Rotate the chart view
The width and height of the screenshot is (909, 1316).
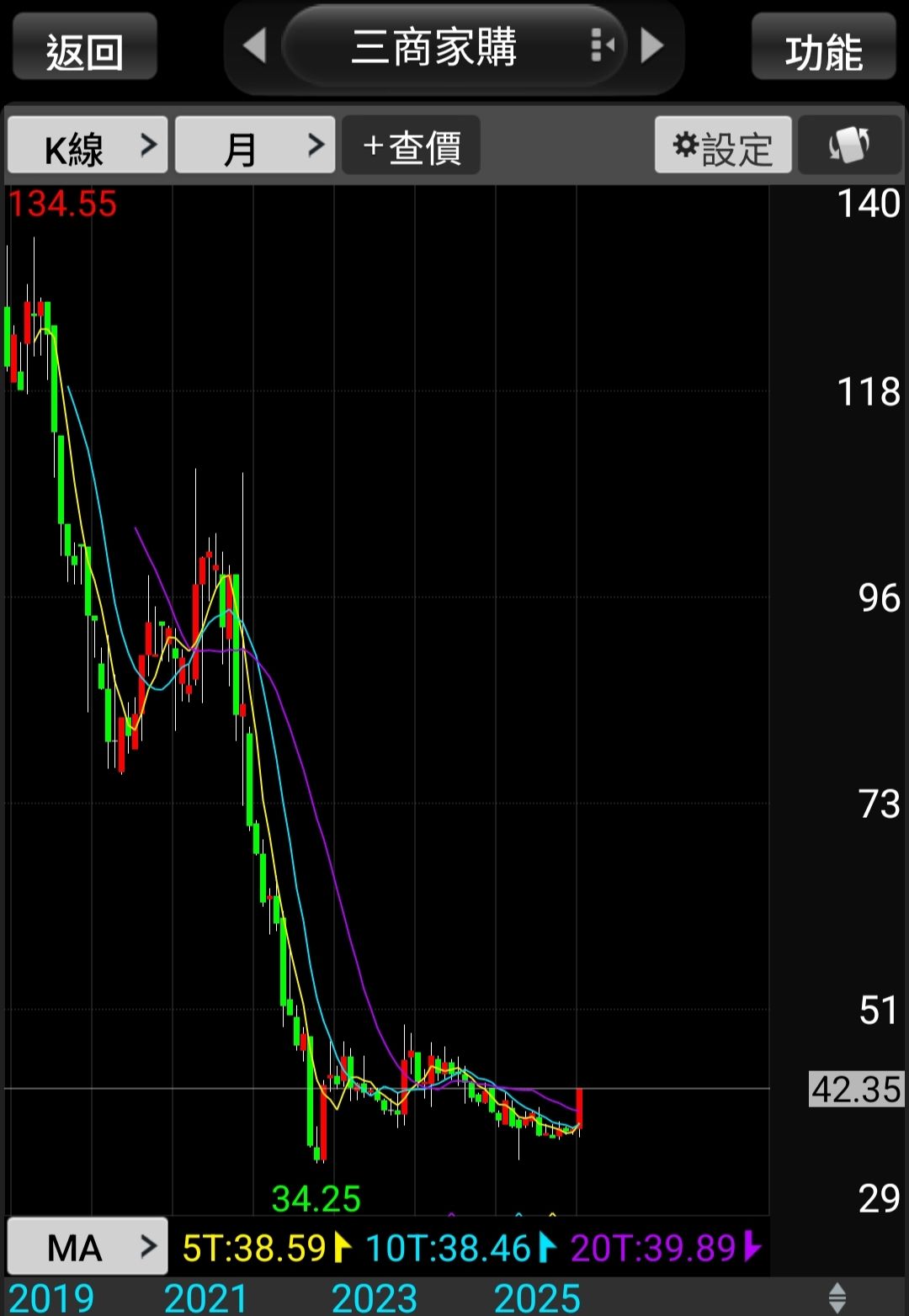pos(848,146)
